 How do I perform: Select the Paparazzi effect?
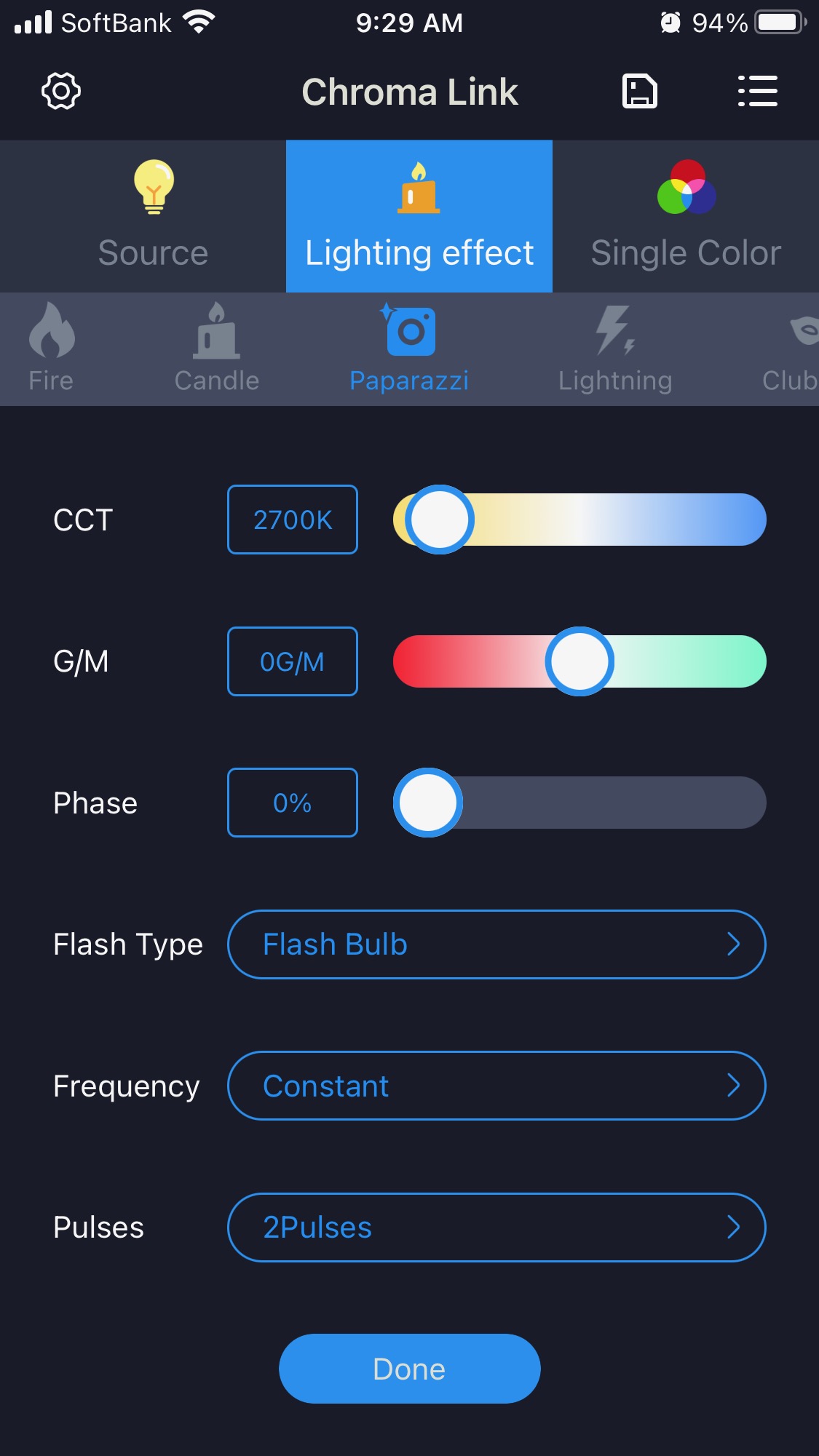click(409, 349)
